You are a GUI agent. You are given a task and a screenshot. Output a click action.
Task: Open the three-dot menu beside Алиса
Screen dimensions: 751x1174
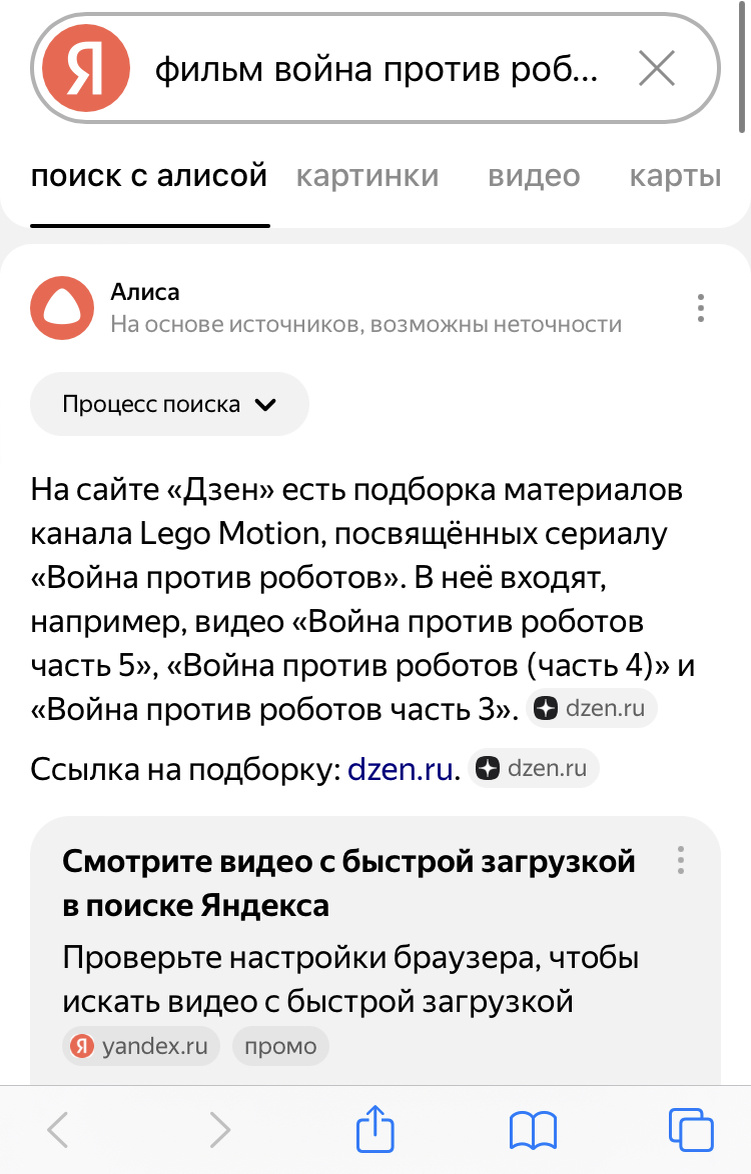(x=702, y=308)
